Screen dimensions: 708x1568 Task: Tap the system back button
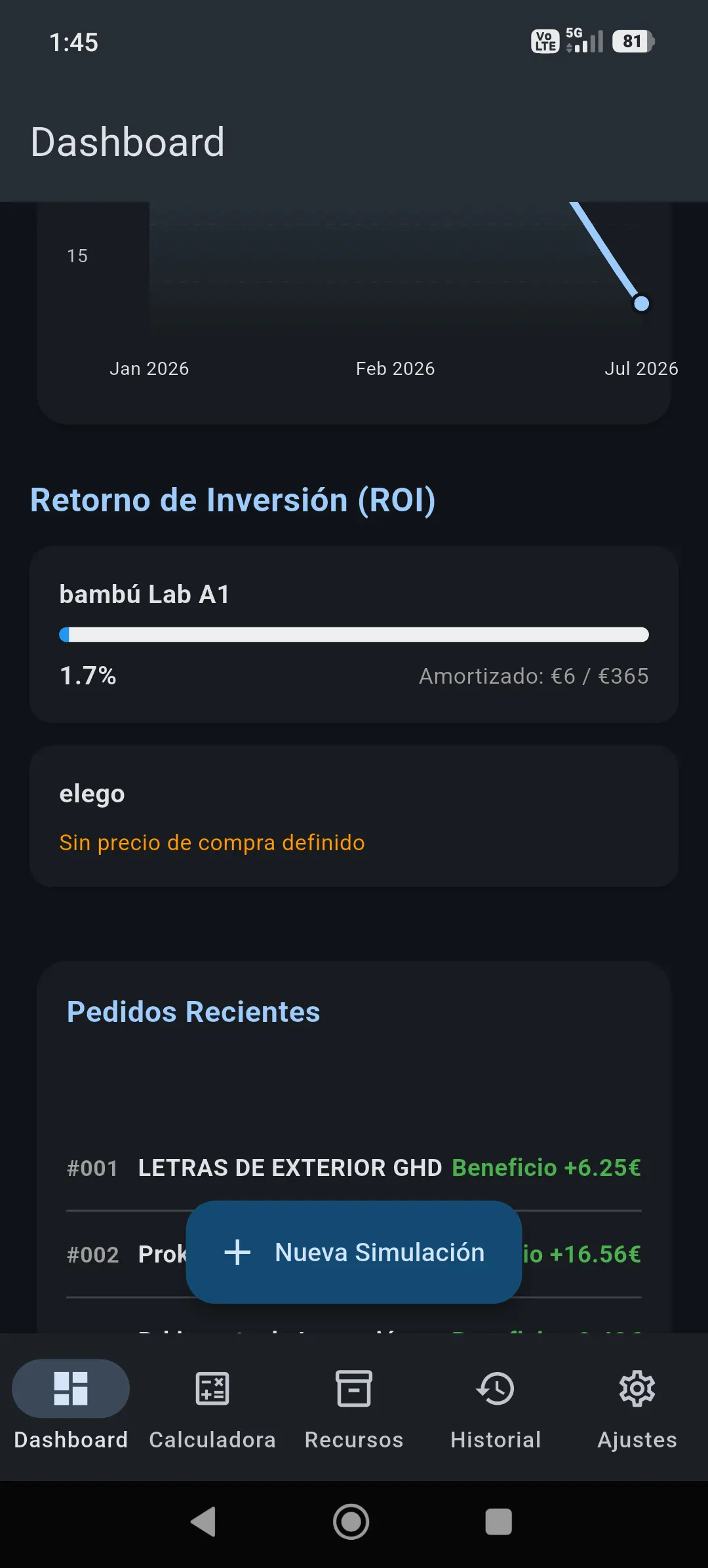[x=203, y=1521]
